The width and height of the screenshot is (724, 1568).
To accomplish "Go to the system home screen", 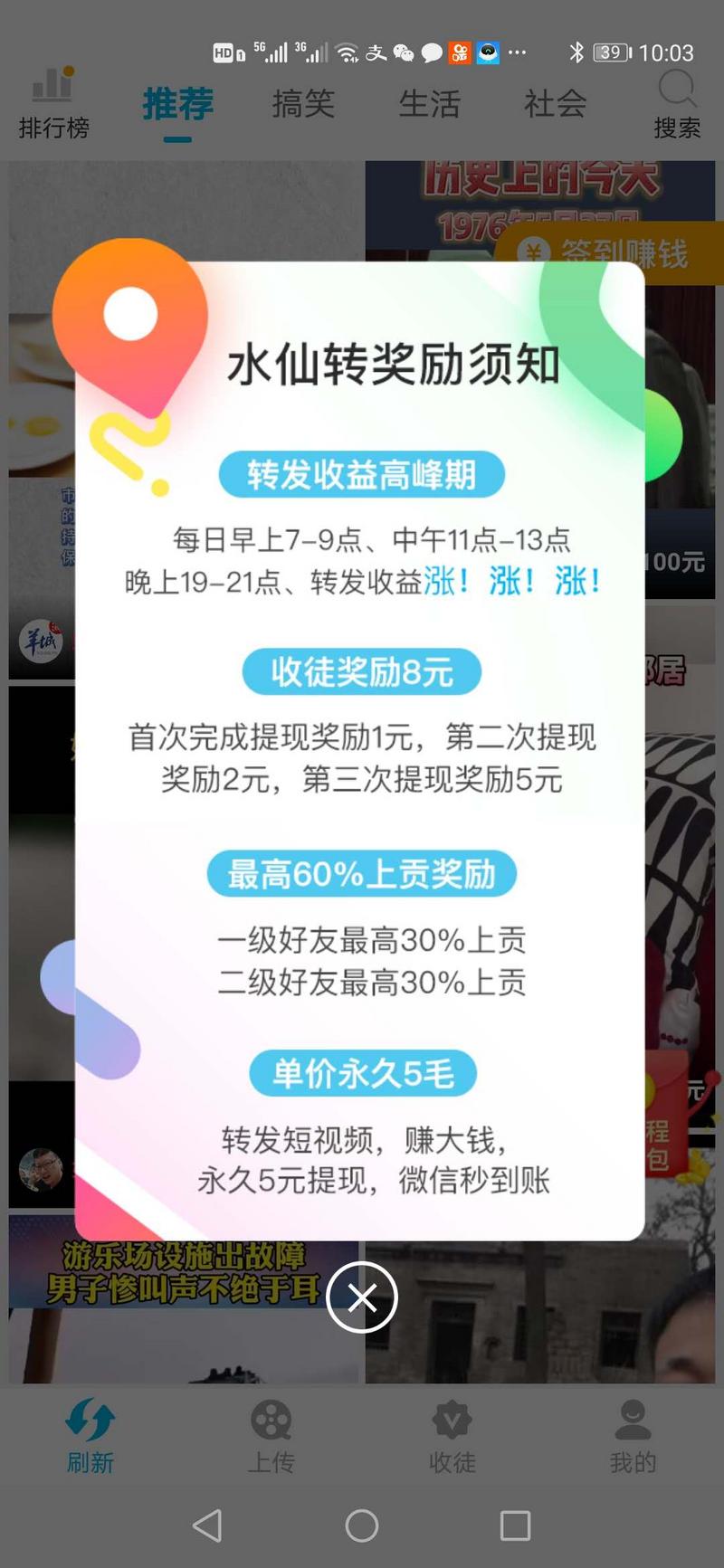I will click(x=362, y=1525).
